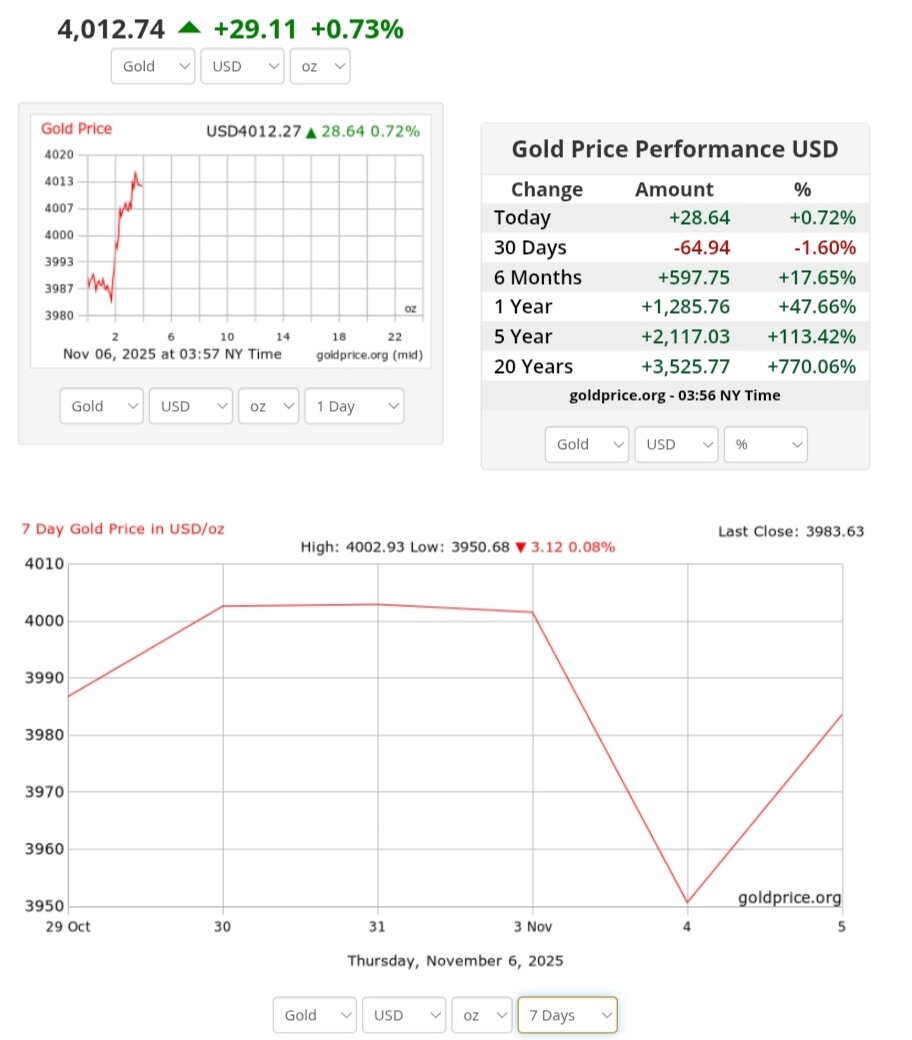Open the Gold metal dropdown beside the live price
The image size is (912, 1040).
coord(154,66)
